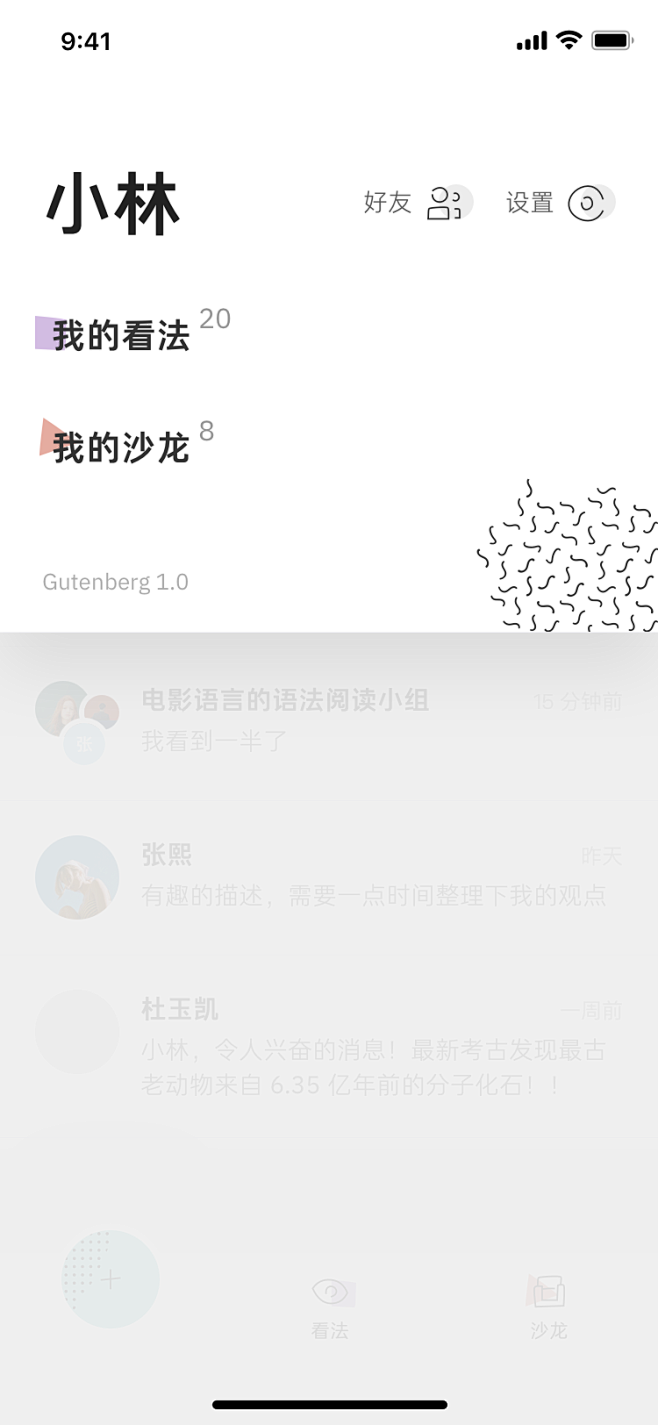Open the chat with 张熙
This screenshot has width=658, height=1425.
pos(330,876)
